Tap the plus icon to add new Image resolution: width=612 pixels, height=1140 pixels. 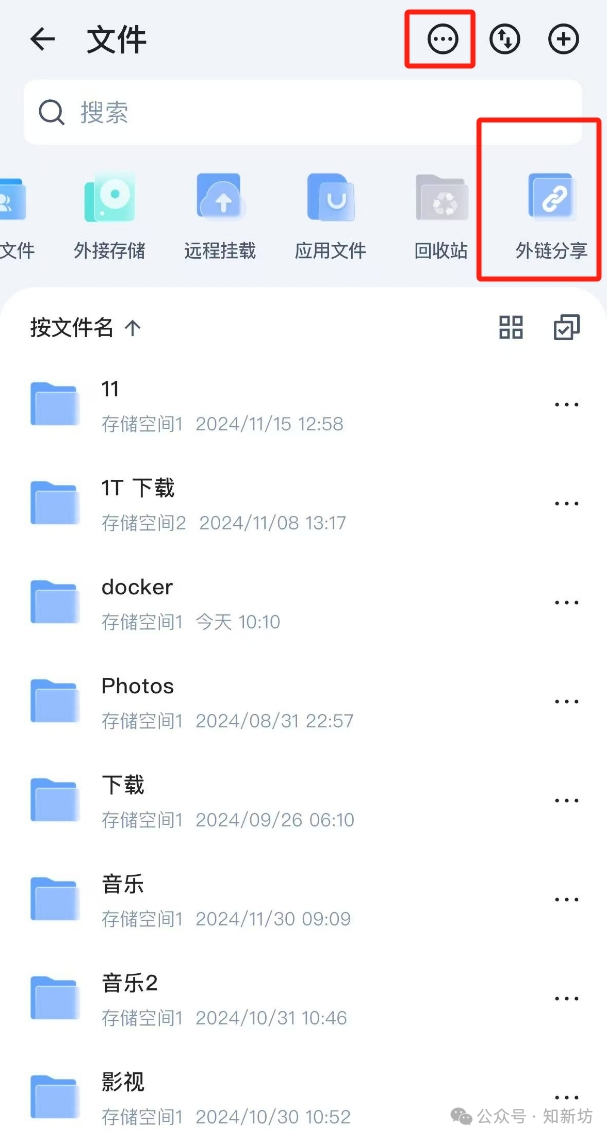point(564,40)
